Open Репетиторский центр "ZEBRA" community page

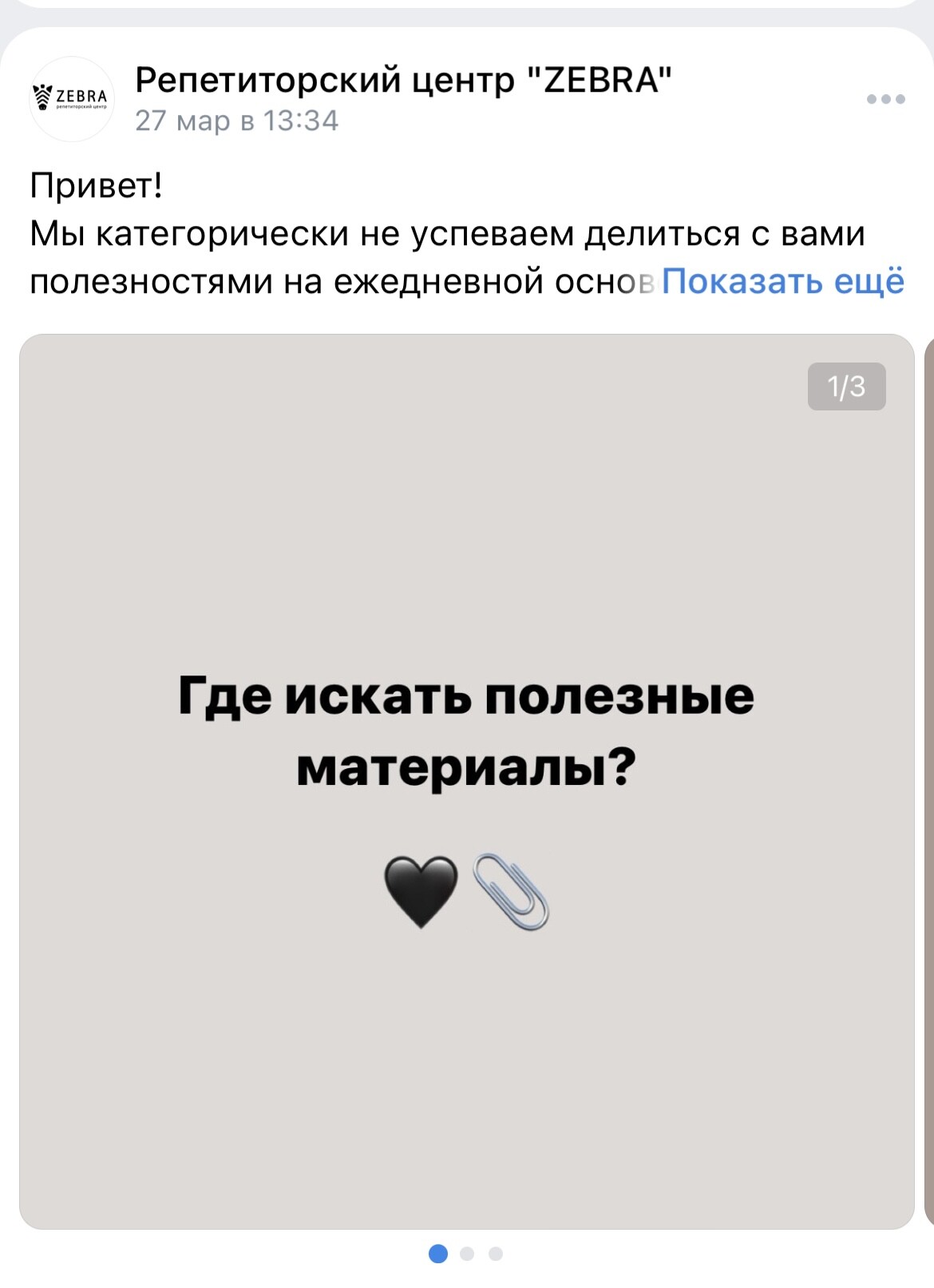(403, 79)
